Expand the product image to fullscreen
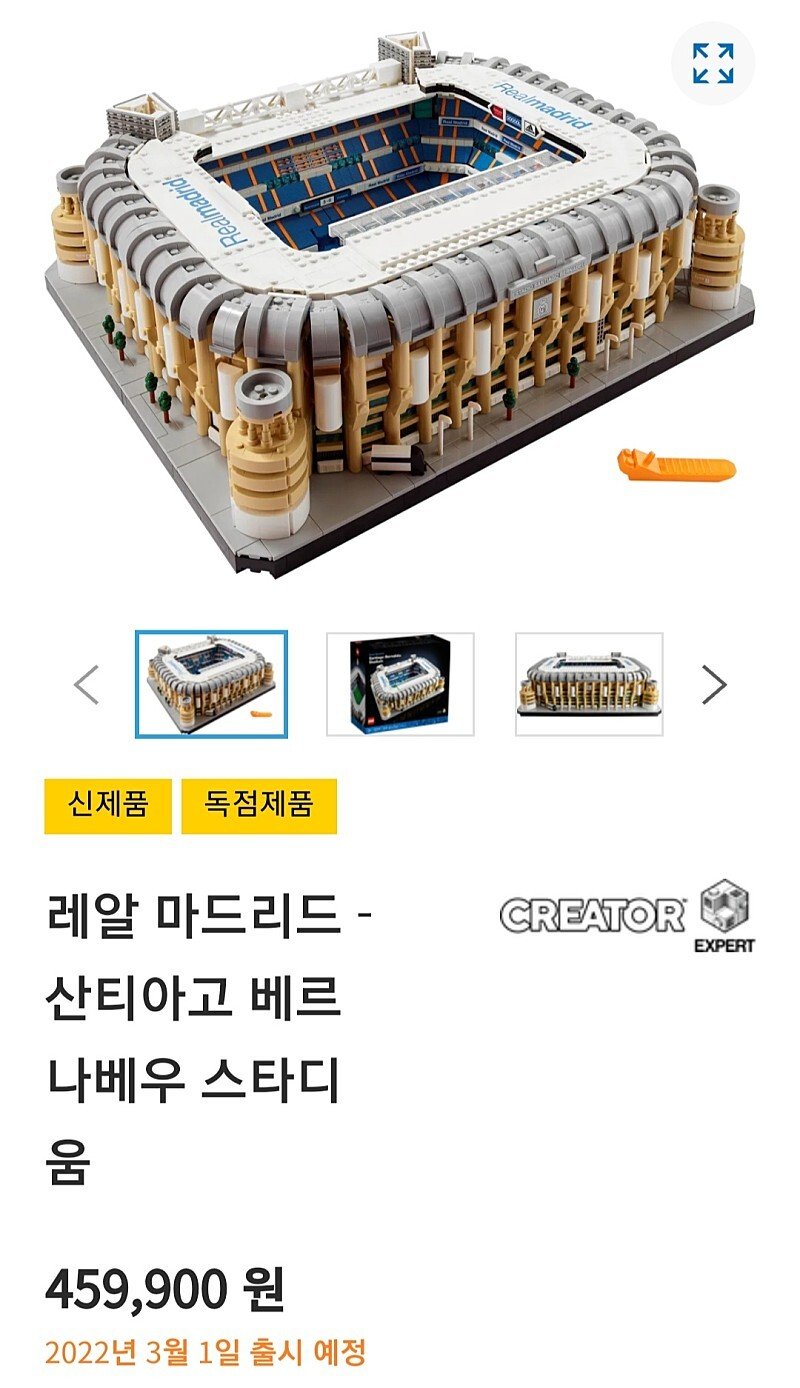 pos(713,63)
